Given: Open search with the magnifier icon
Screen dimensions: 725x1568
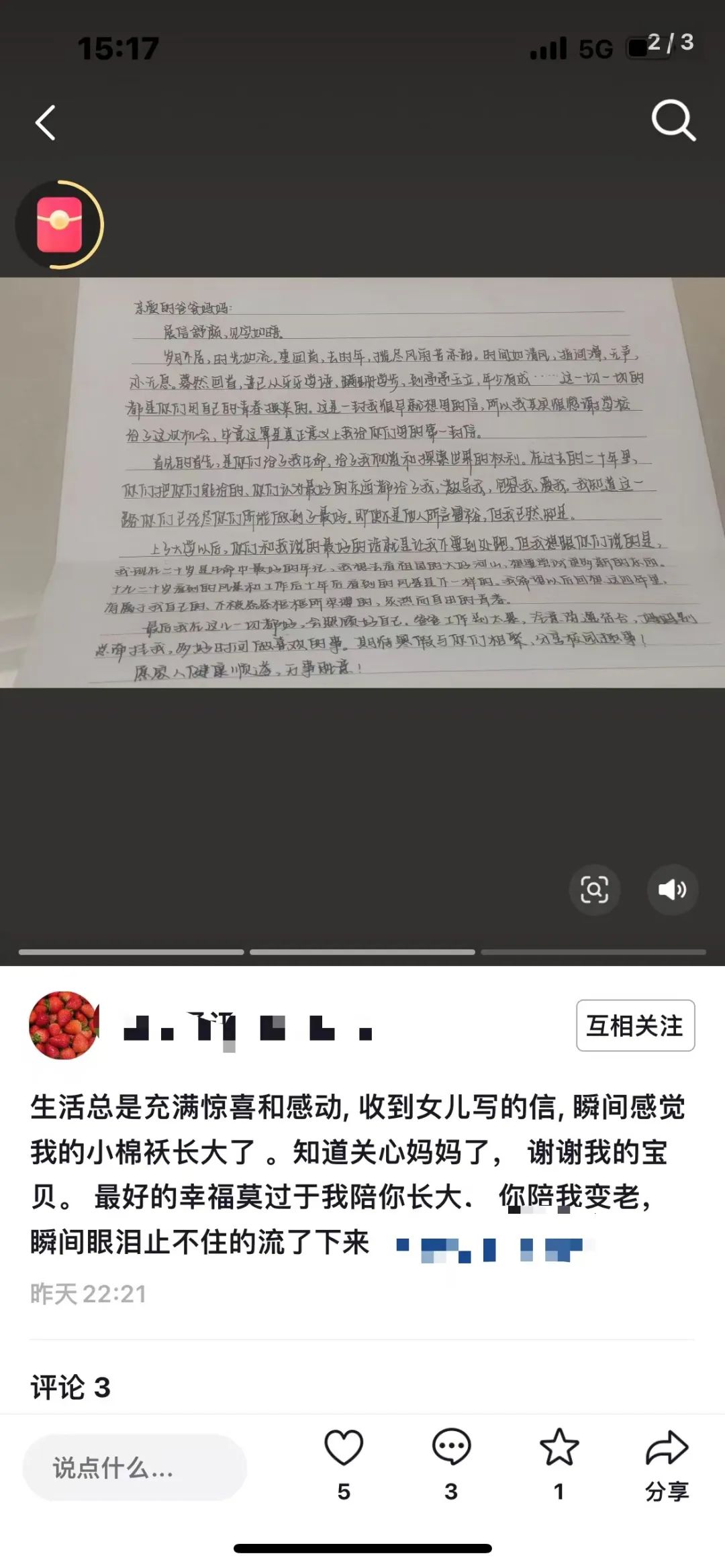Looking at the screenshot, I should [673, 121].
